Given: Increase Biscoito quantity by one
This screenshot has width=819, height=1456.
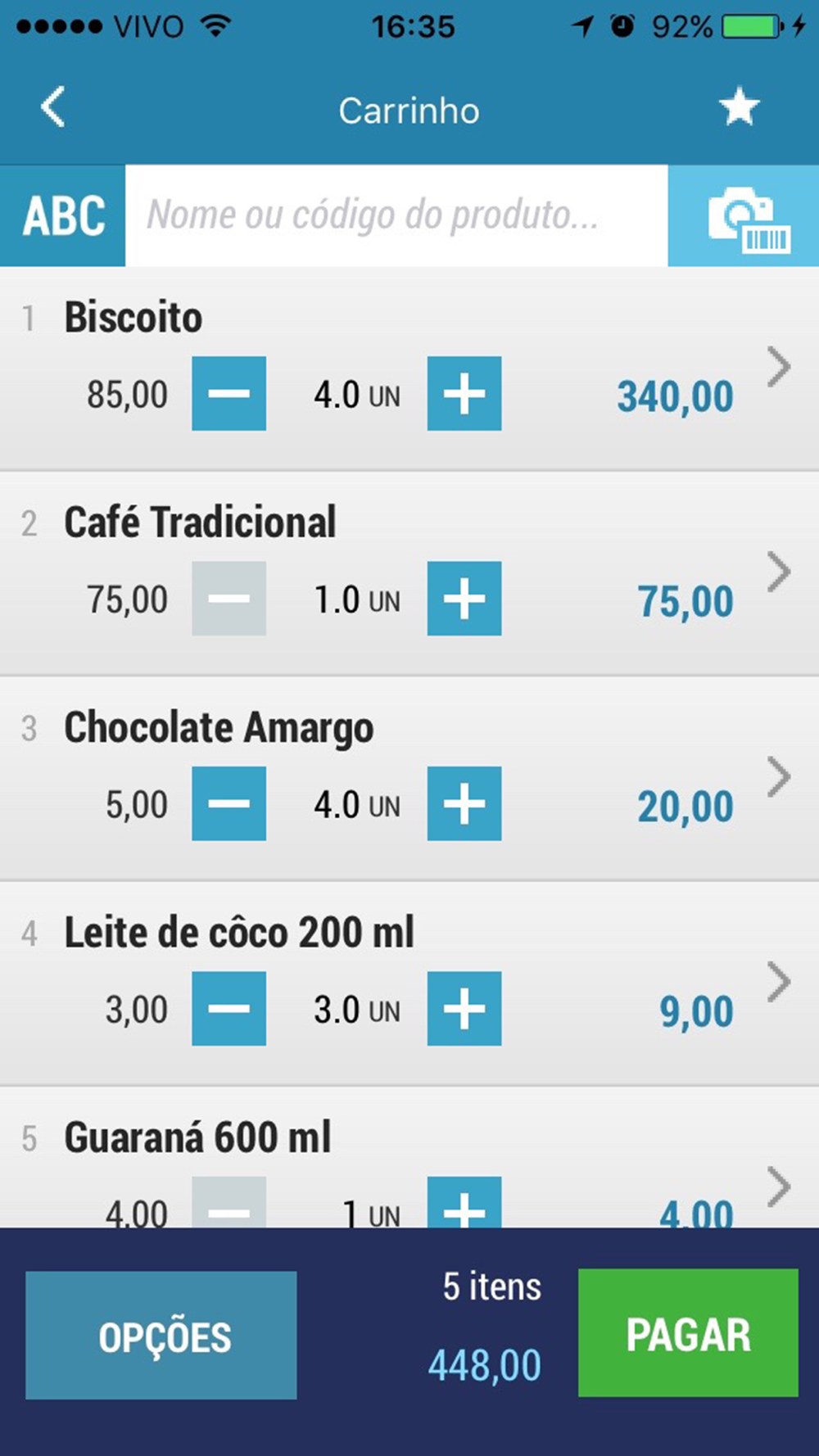Looking at the screenshot, I should [464, 393].
